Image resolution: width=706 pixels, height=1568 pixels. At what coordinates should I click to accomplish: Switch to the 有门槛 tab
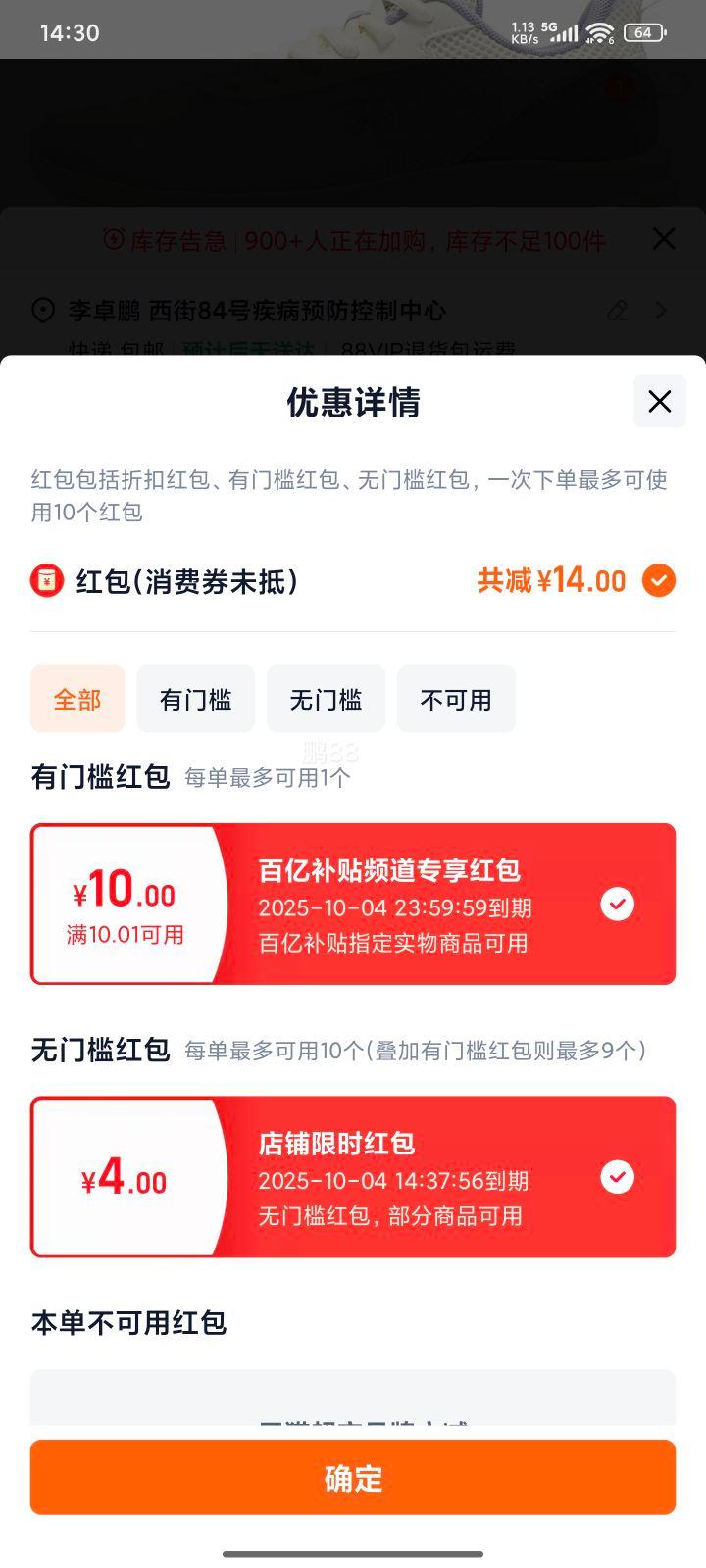[x=195, y=699]
